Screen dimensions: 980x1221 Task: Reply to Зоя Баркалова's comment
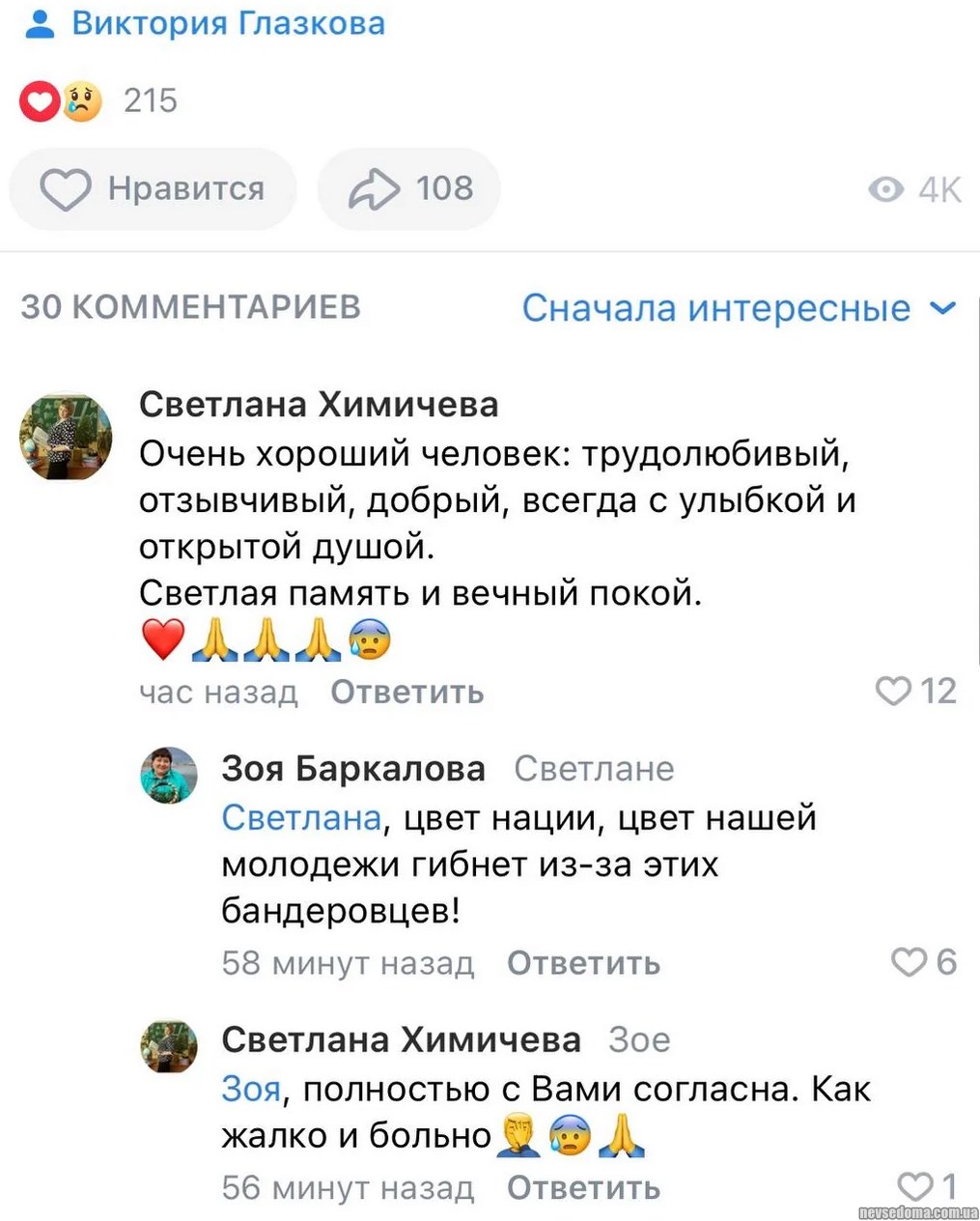click(x=583, y=962)
